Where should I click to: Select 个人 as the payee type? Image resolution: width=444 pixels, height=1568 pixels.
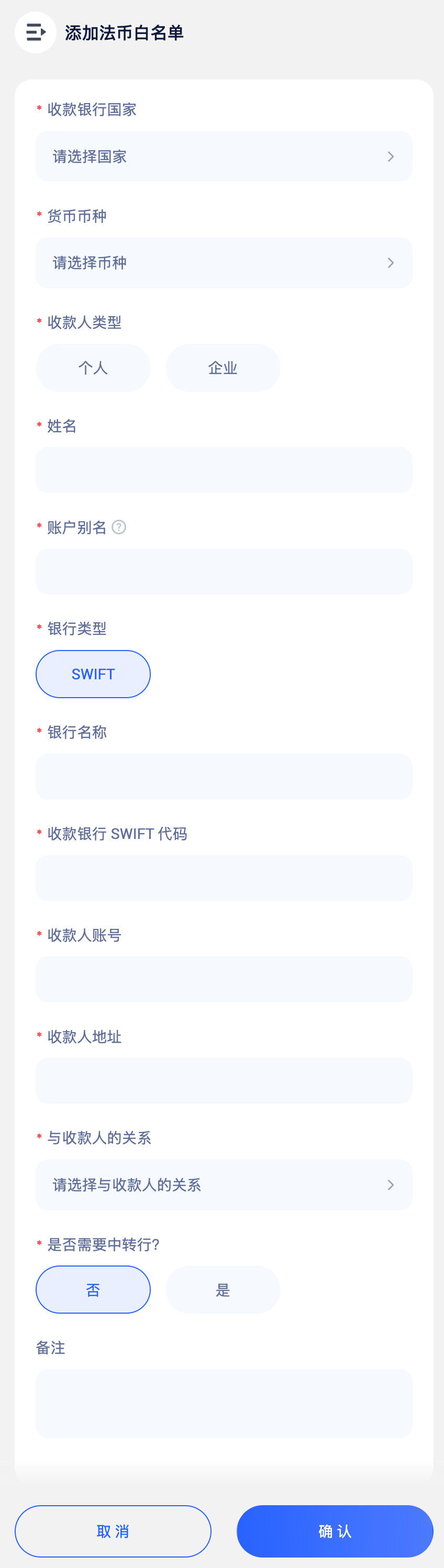pyautogui.click(x=93, y=367)
